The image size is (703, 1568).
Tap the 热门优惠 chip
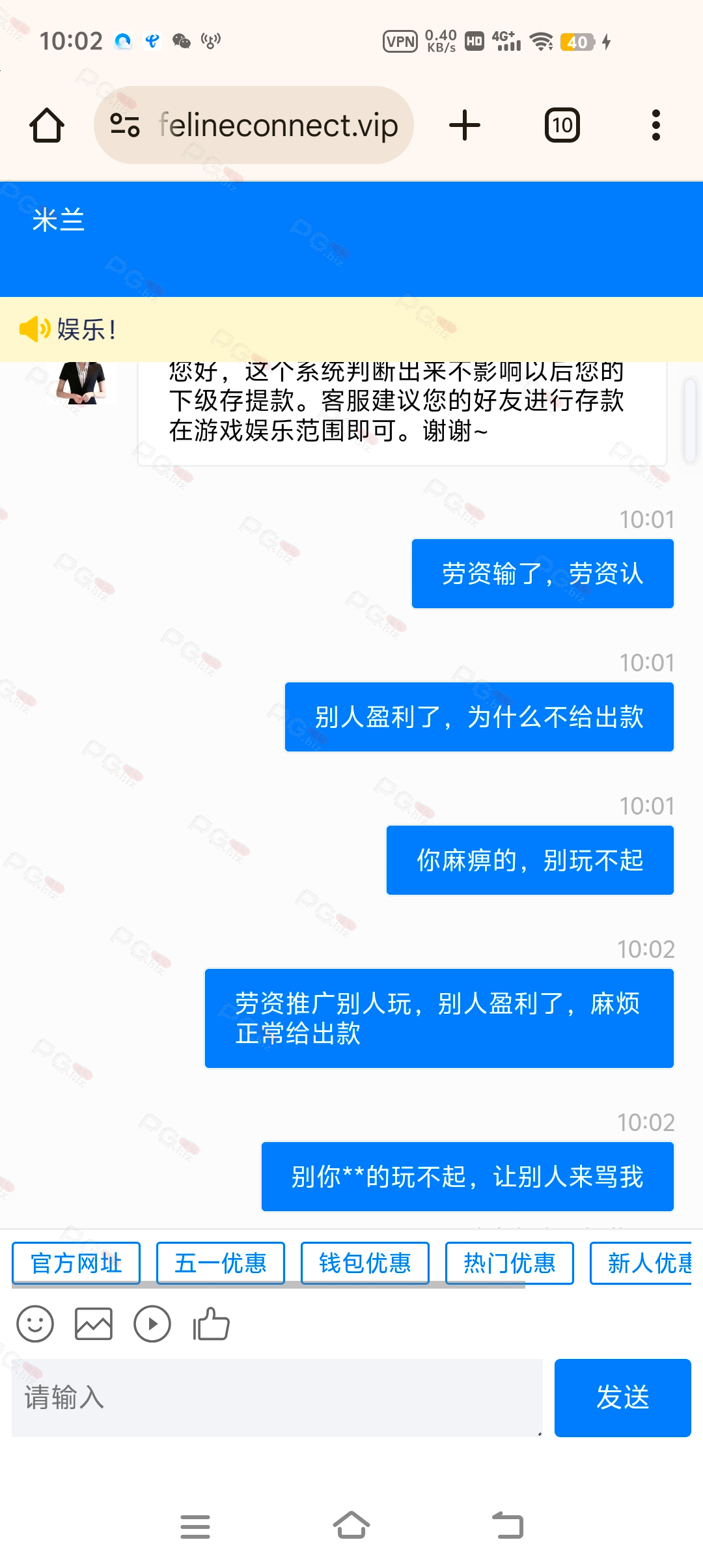[510, 1263]
